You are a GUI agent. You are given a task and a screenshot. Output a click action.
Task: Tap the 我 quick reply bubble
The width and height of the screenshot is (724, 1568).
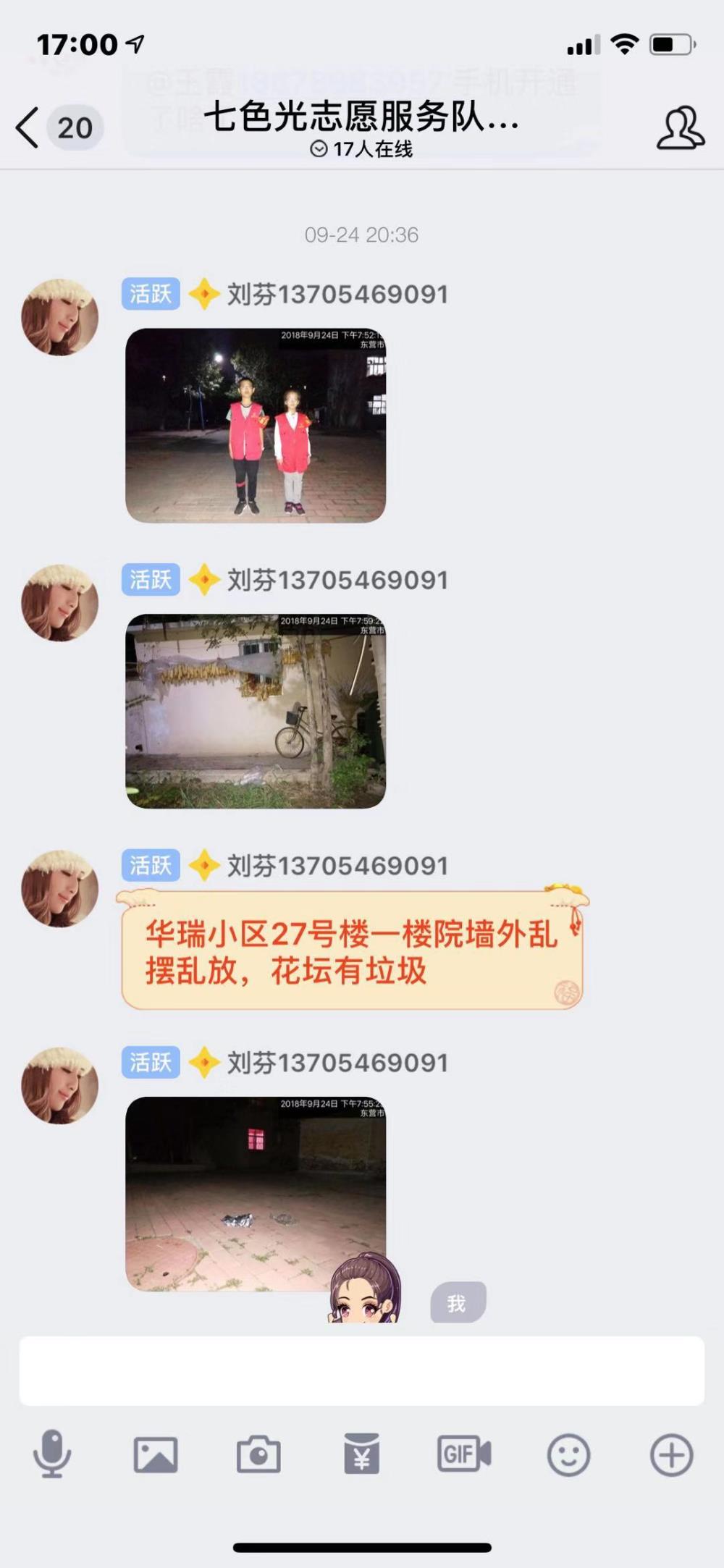458,1303
